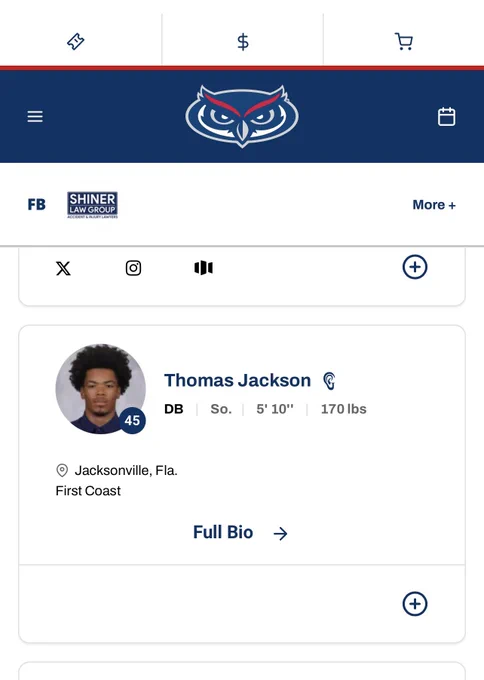Image resolution: width=484 pixels, height=680 pixels.
Task: Open the hamburger menu
Action: coord(35,117)
